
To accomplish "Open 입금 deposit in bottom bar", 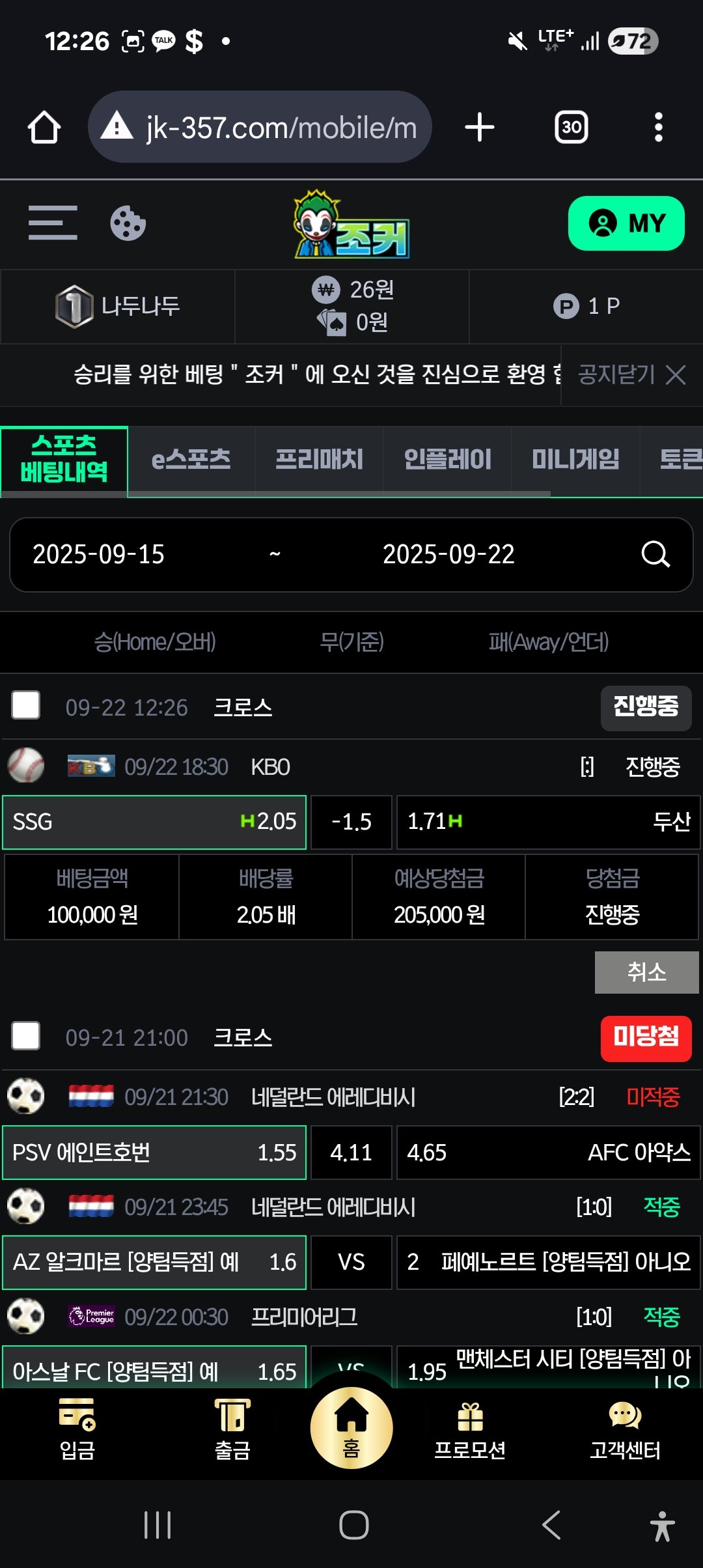I will [x=77, y=1429].
